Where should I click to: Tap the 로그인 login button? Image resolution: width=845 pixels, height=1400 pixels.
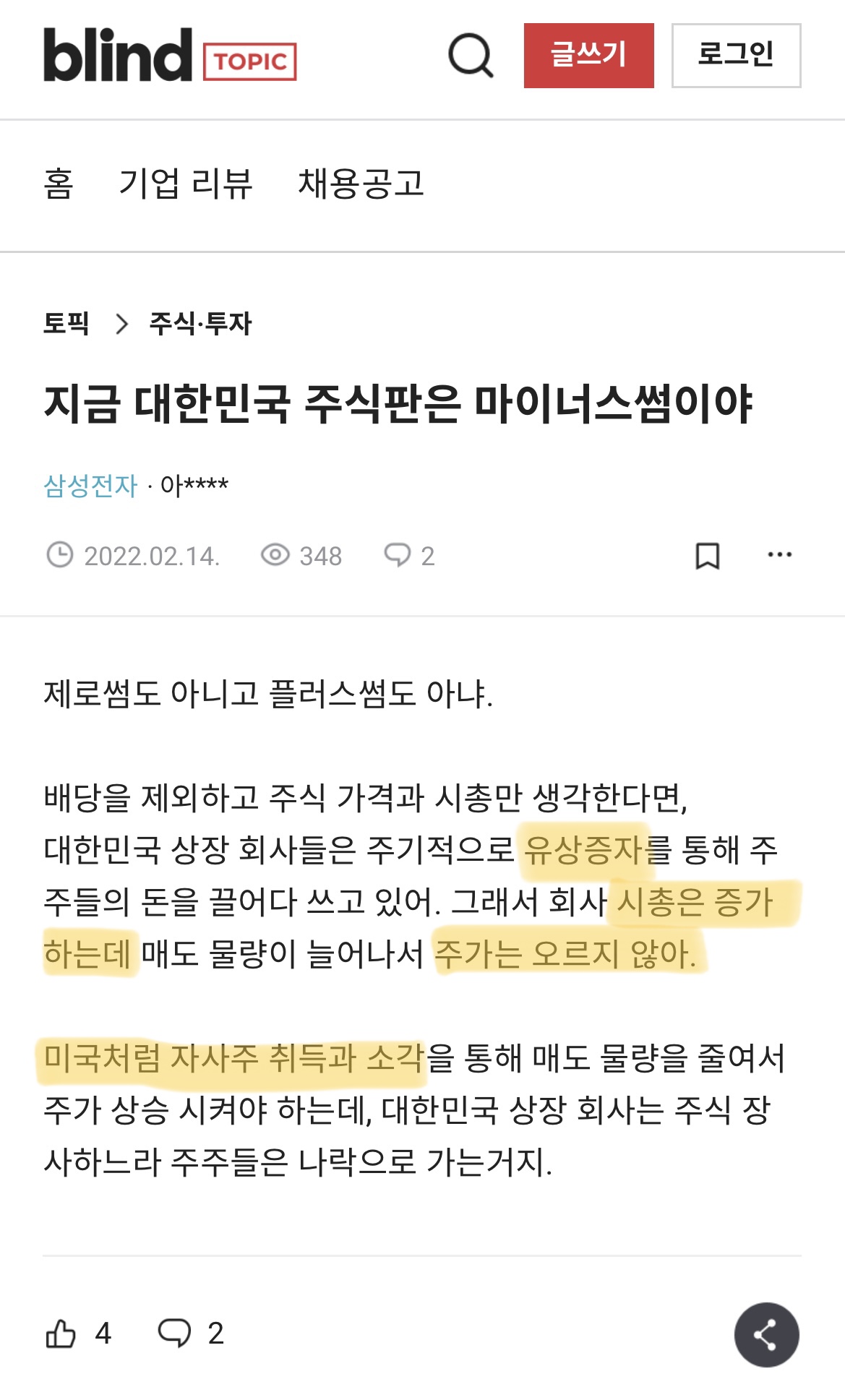pyautogui.click(x=736, y=56)
